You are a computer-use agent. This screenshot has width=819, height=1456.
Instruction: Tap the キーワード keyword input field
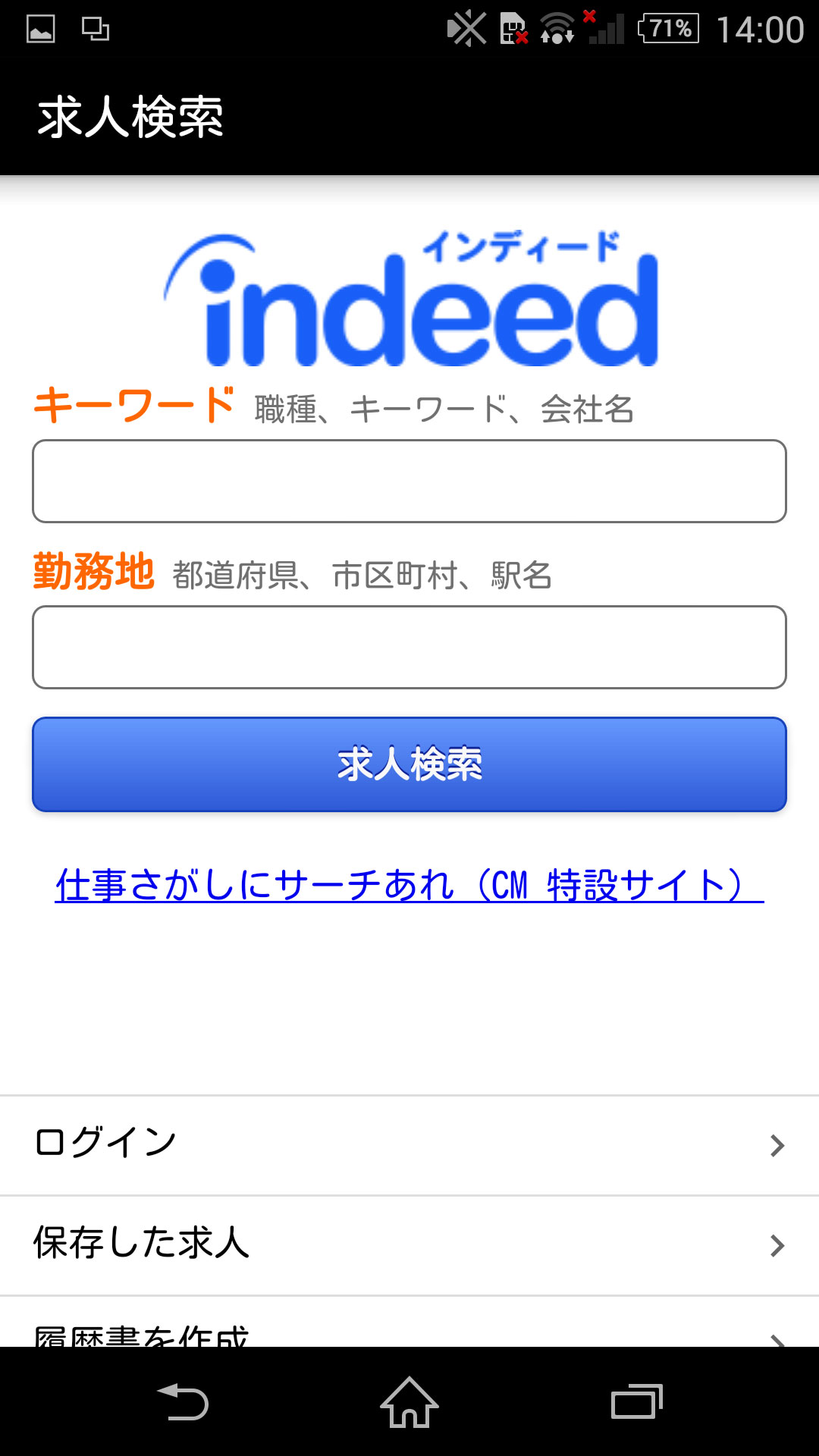coord(409,481)
